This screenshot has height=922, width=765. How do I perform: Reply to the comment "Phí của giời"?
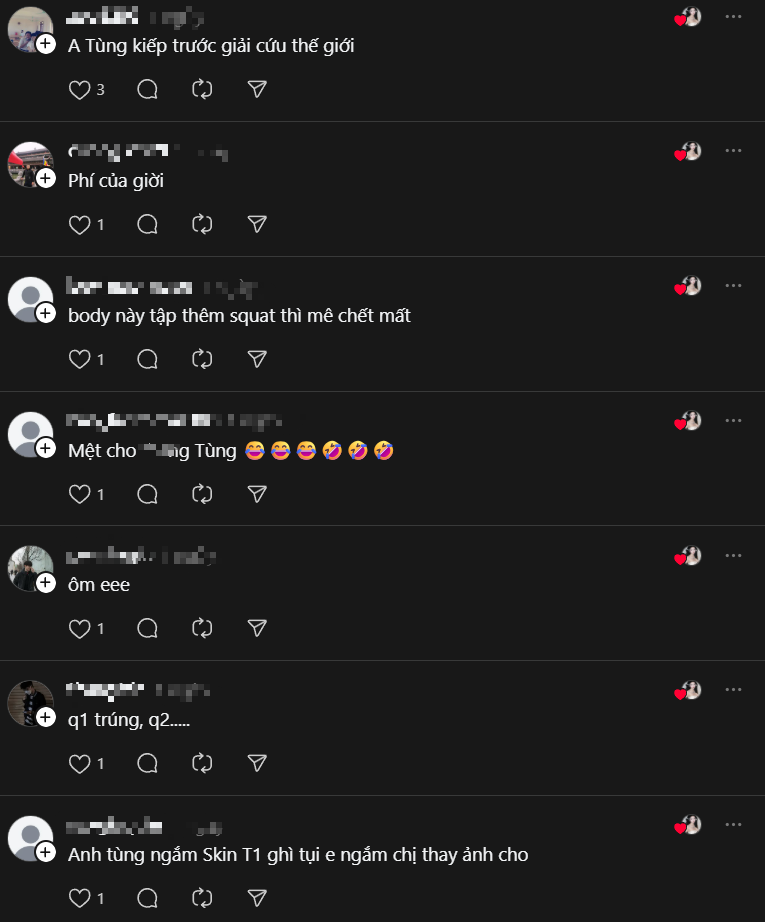click(x=147, y=225)
